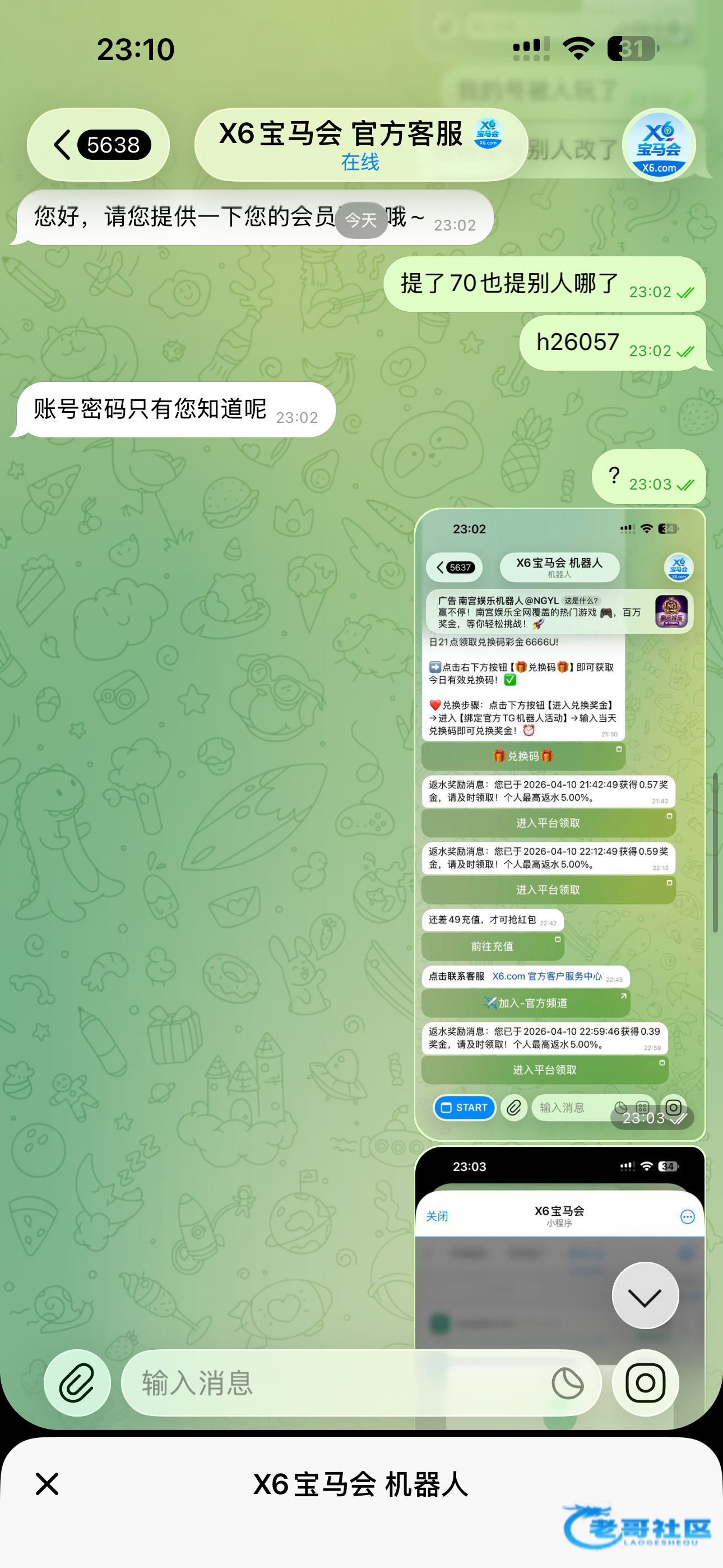Open X6 宝马会 官方客服 chat info header
Image resolution: width=723 pixels, height=1568 pixels.
pos(361,145)
